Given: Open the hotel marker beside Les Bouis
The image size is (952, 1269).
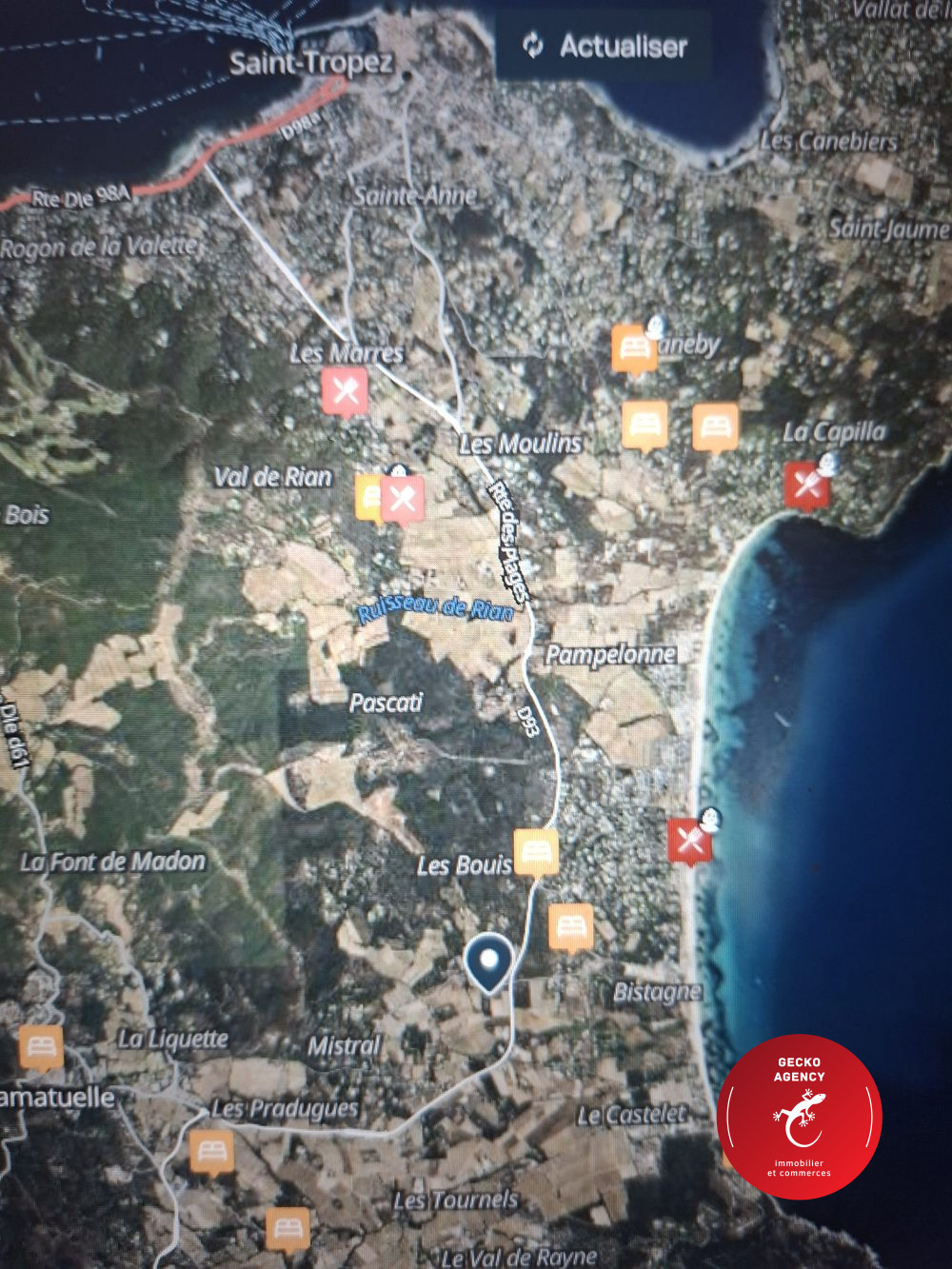Looking at the screenshot, I should pyautogui.click(x=536, y=852).
